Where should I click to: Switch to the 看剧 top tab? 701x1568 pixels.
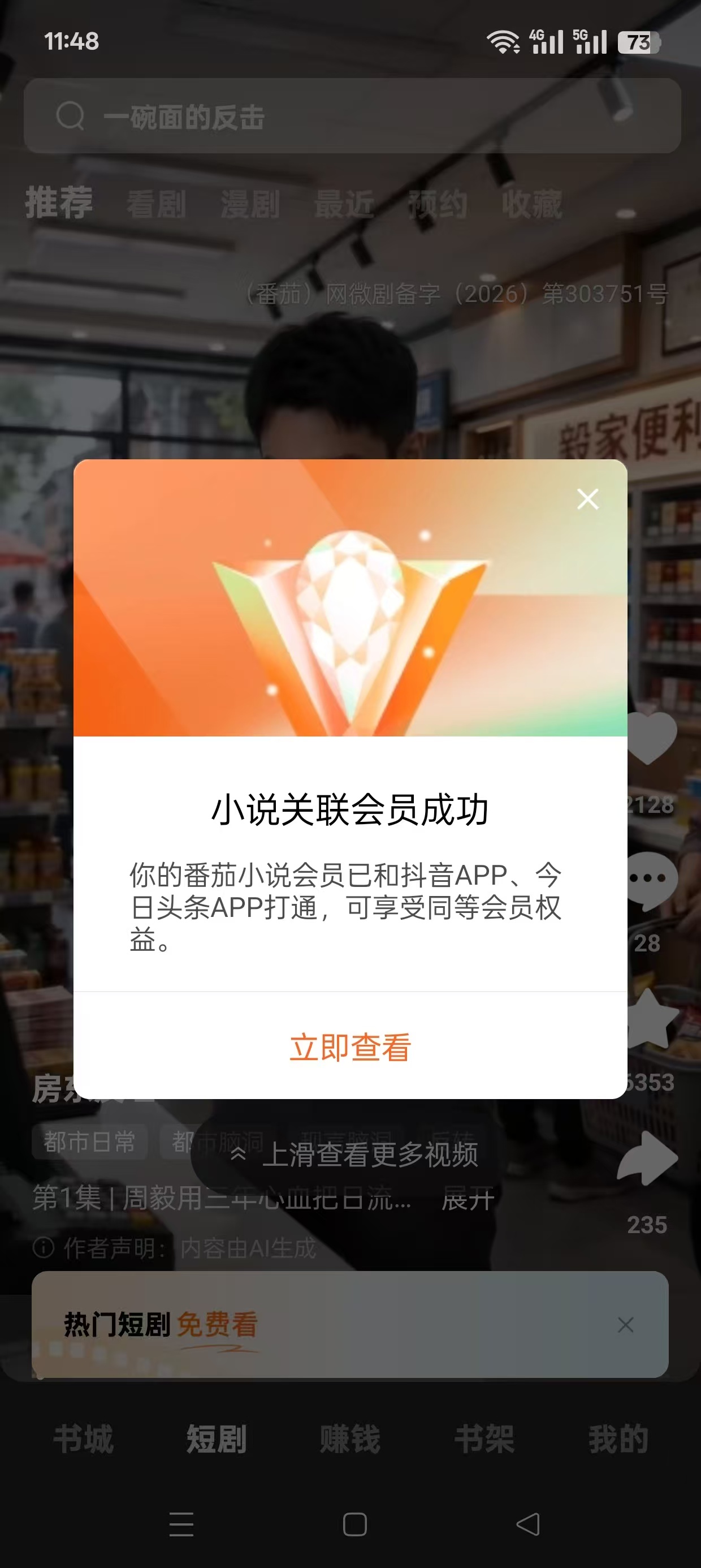tap(157, 204)
